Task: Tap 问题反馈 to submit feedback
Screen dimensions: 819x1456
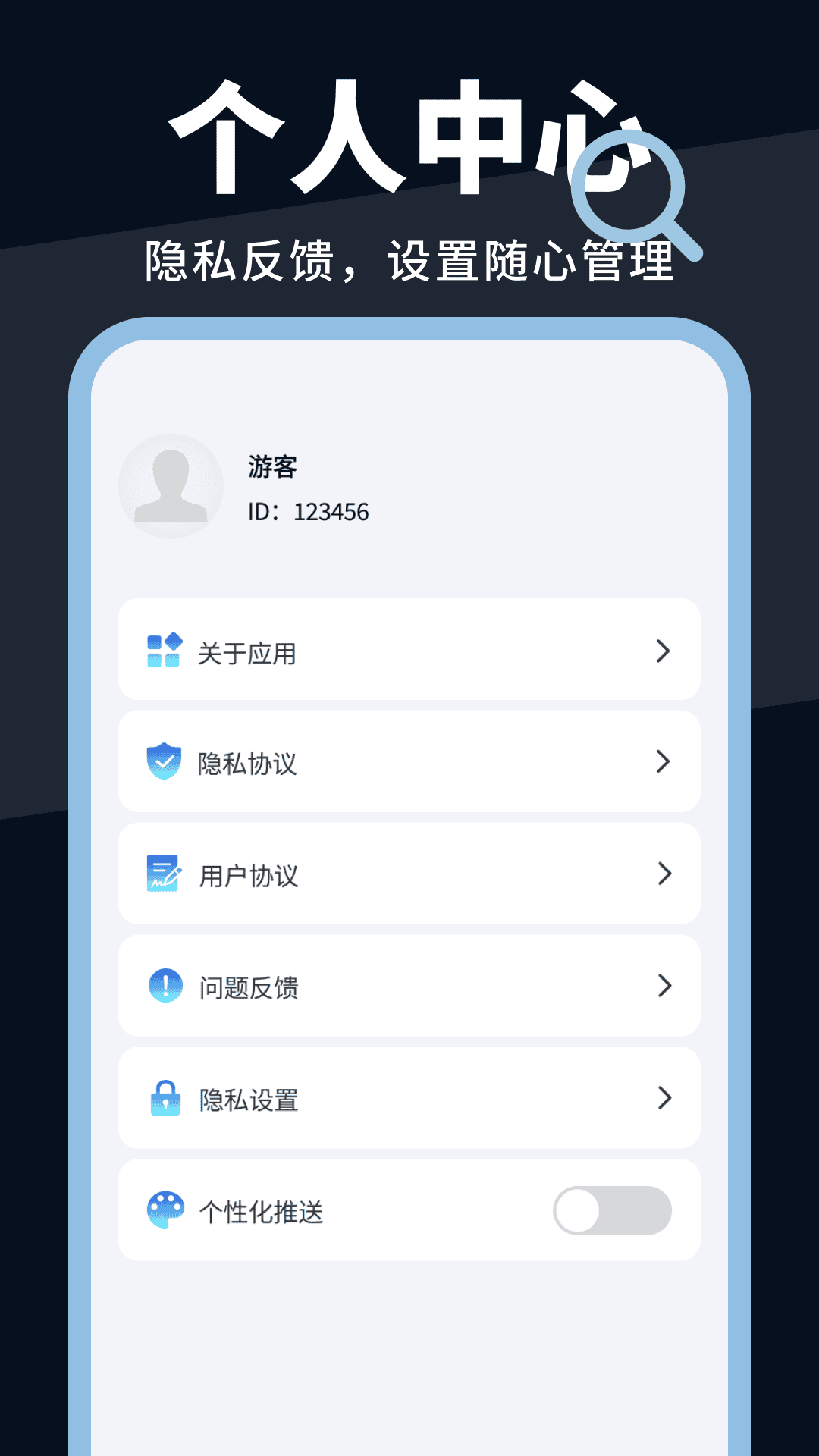Action: tap(409, 986)
